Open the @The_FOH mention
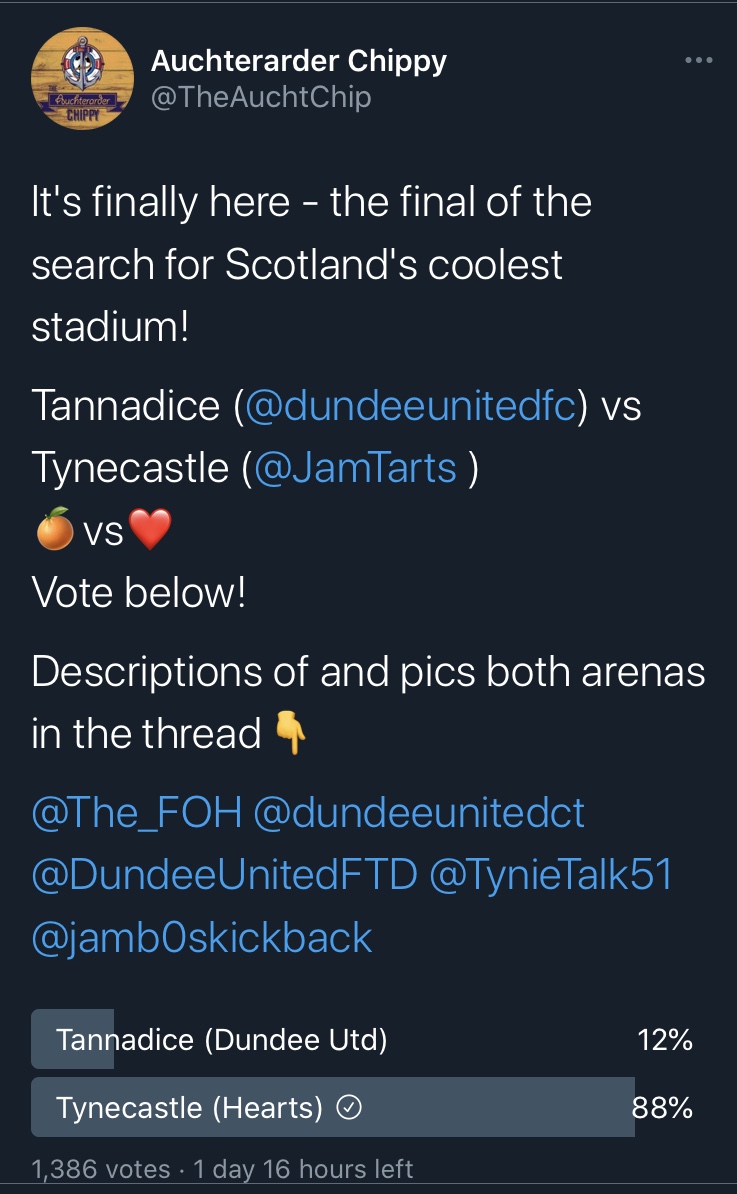The width and height of the screenshot is (737, 1194). [136, 812]
